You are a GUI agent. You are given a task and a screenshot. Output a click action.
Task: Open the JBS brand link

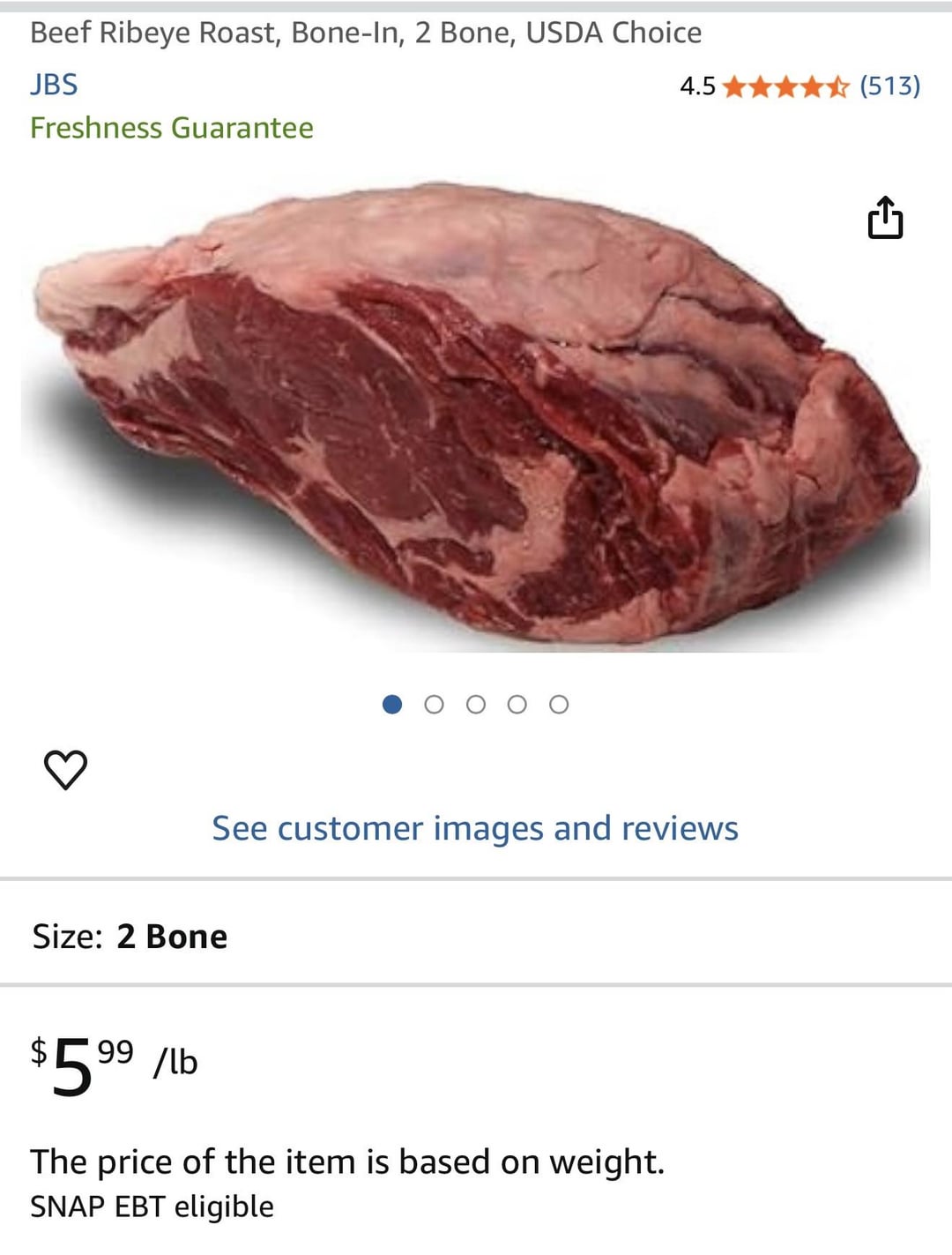[54, 85]
